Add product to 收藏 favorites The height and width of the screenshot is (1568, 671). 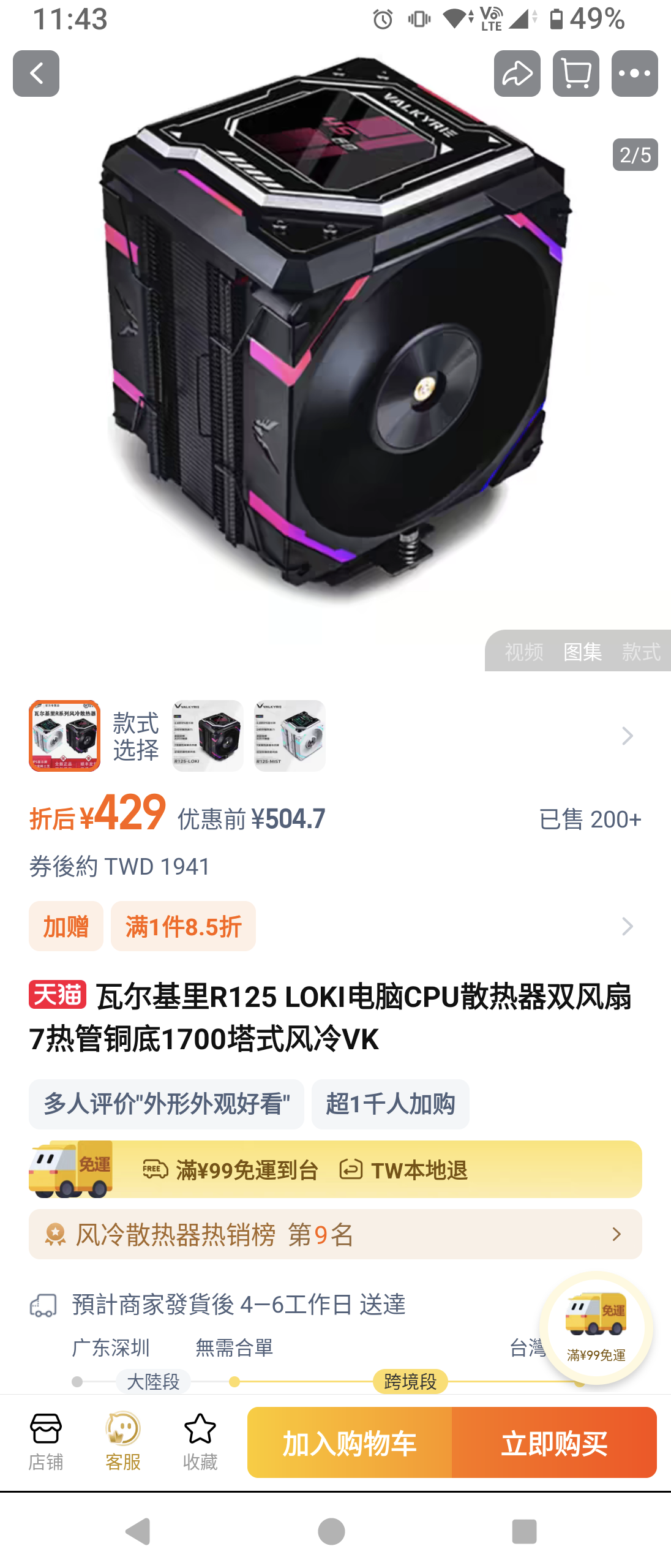(200, 1441)
